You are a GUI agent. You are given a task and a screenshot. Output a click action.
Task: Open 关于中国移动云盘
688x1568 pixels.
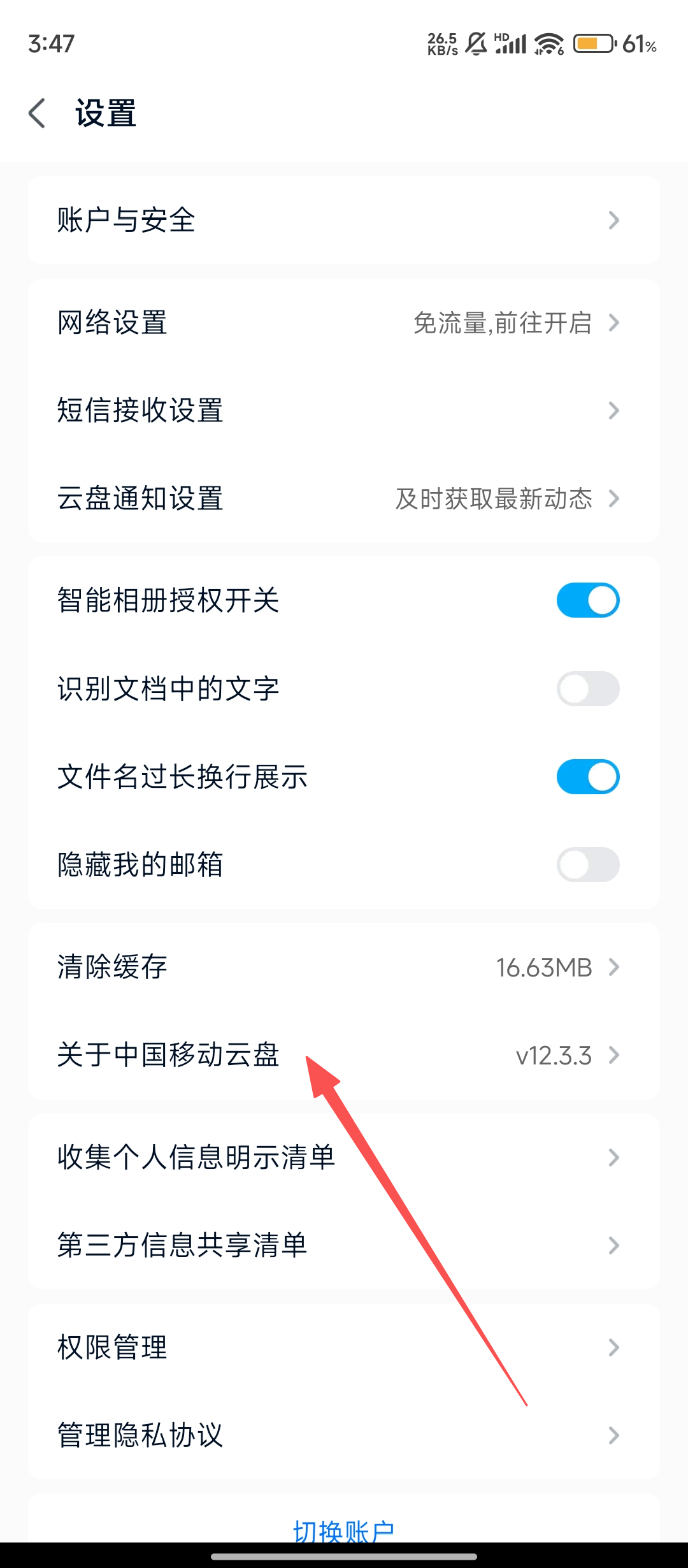click(344, 1056)
